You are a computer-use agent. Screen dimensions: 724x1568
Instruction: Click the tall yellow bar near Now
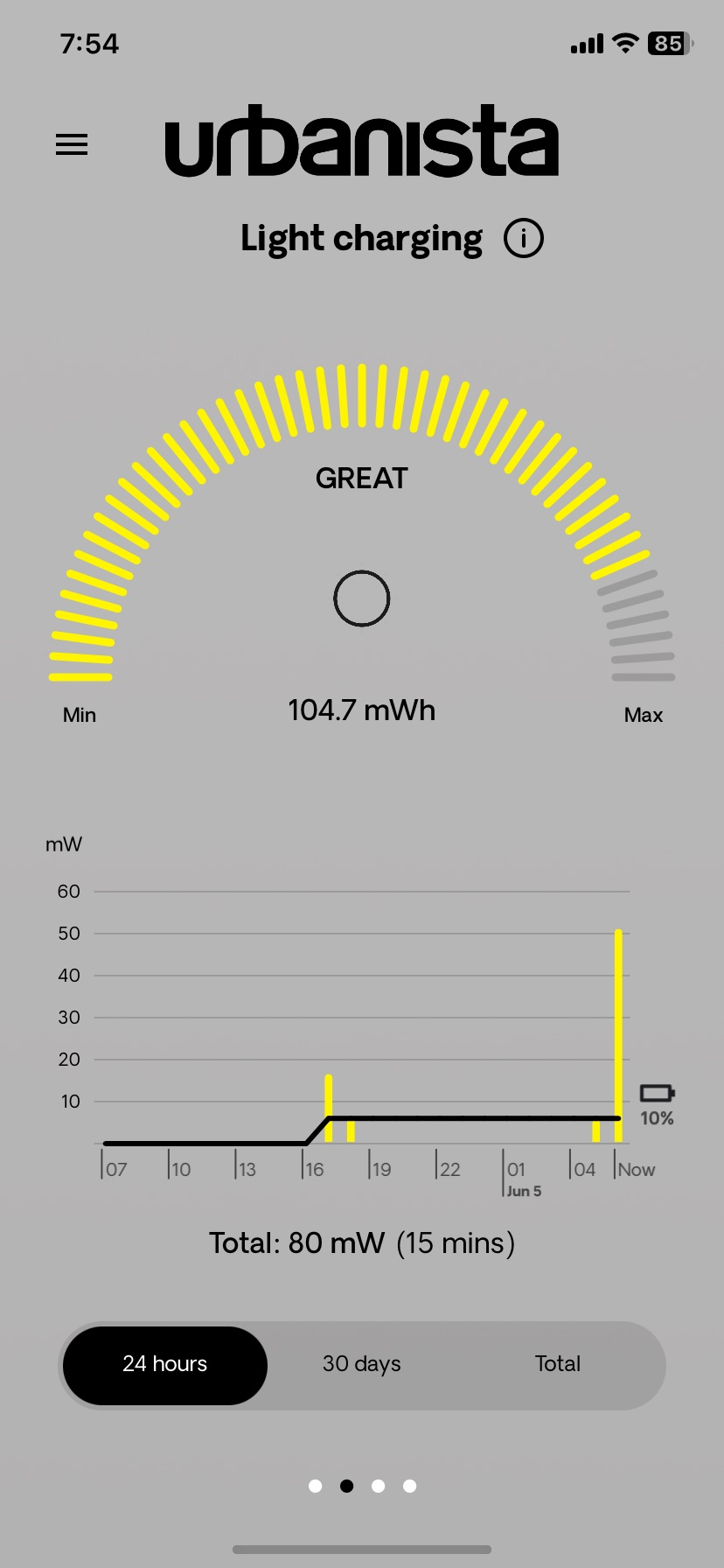618,1032
